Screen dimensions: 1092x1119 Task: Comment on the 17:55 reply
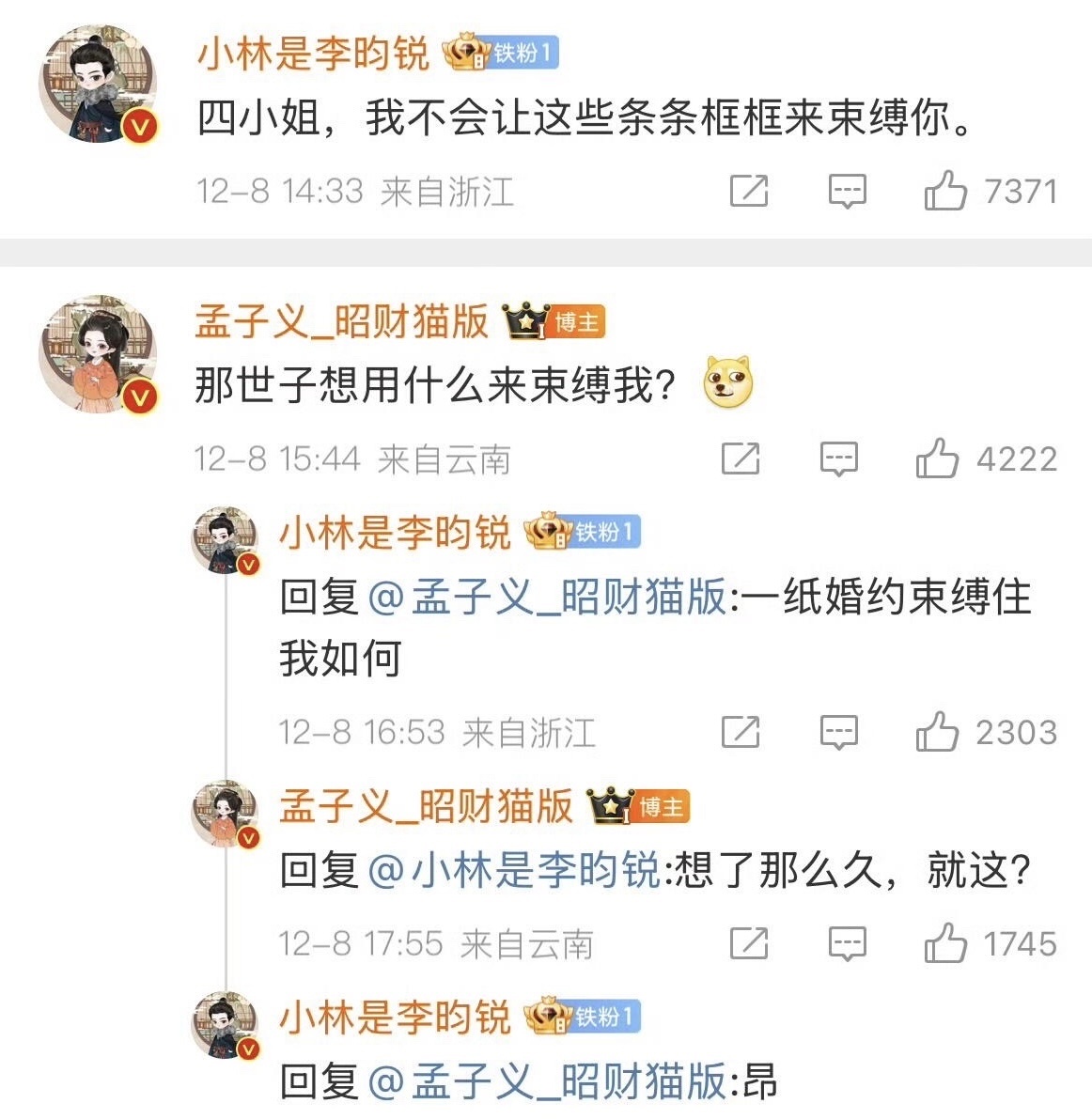click(x=847, y=943)
